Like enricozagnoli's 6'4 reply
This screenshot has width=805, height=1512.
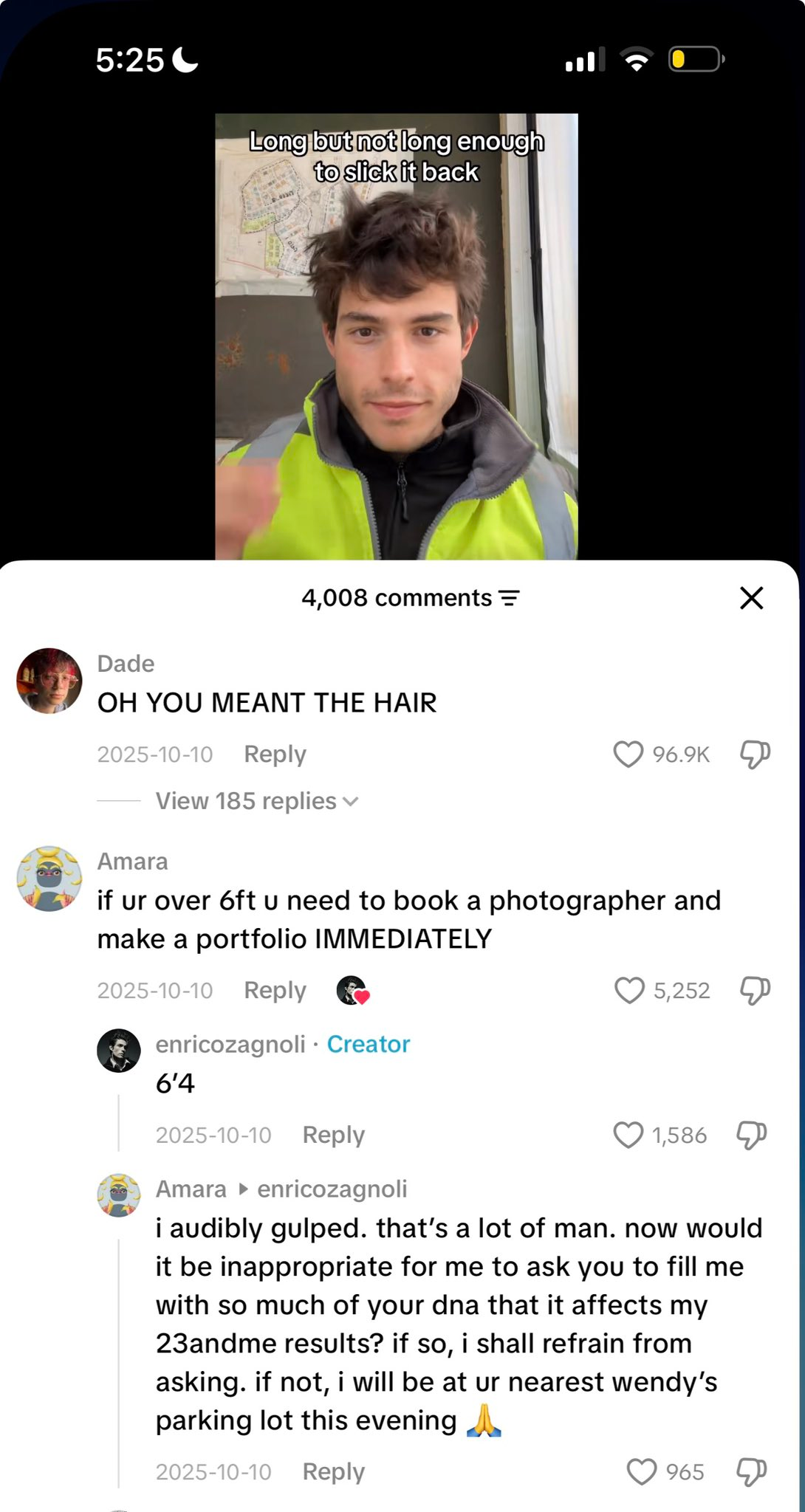[x=628, y=1135]
